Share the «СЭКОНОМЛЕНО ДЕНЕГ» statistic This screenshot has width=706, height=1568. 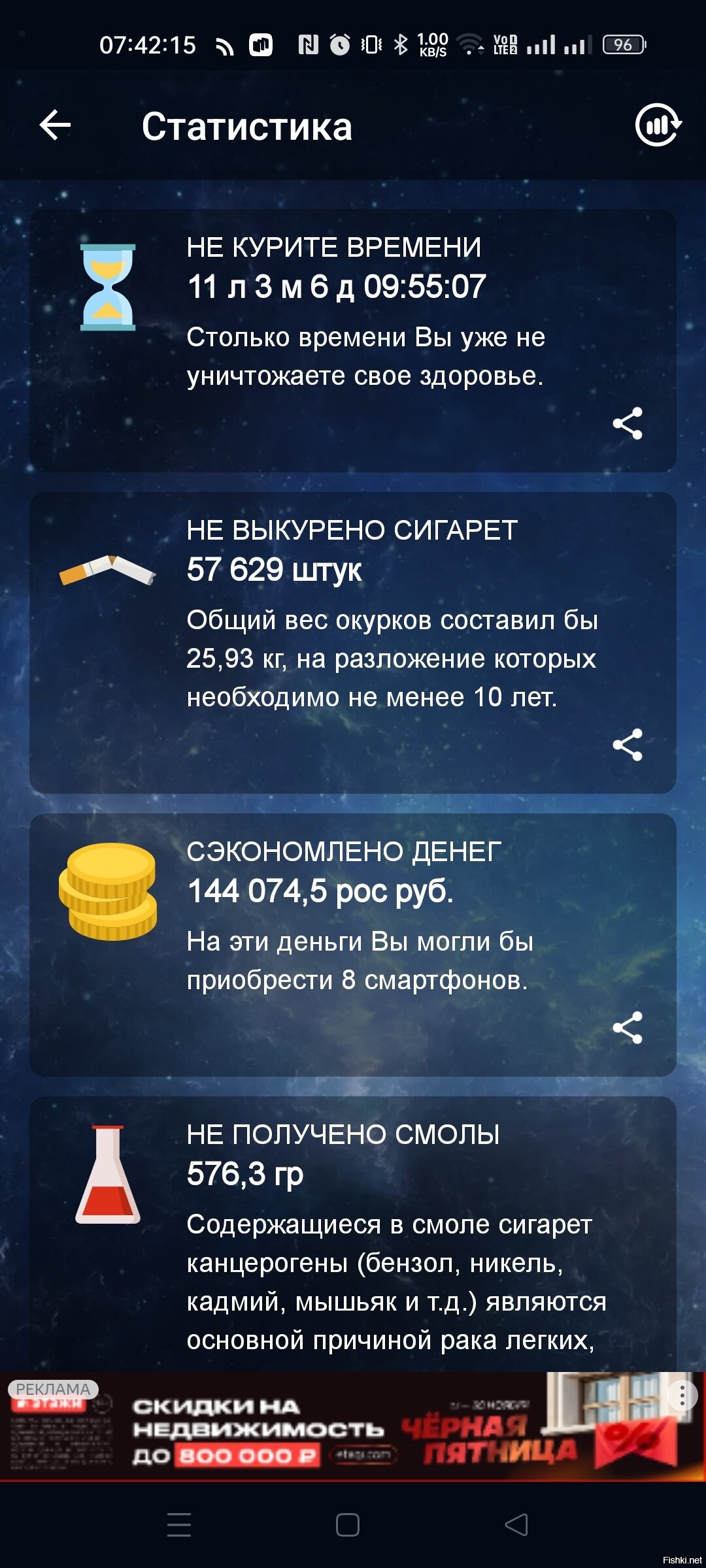click(x=628, y=1028)
